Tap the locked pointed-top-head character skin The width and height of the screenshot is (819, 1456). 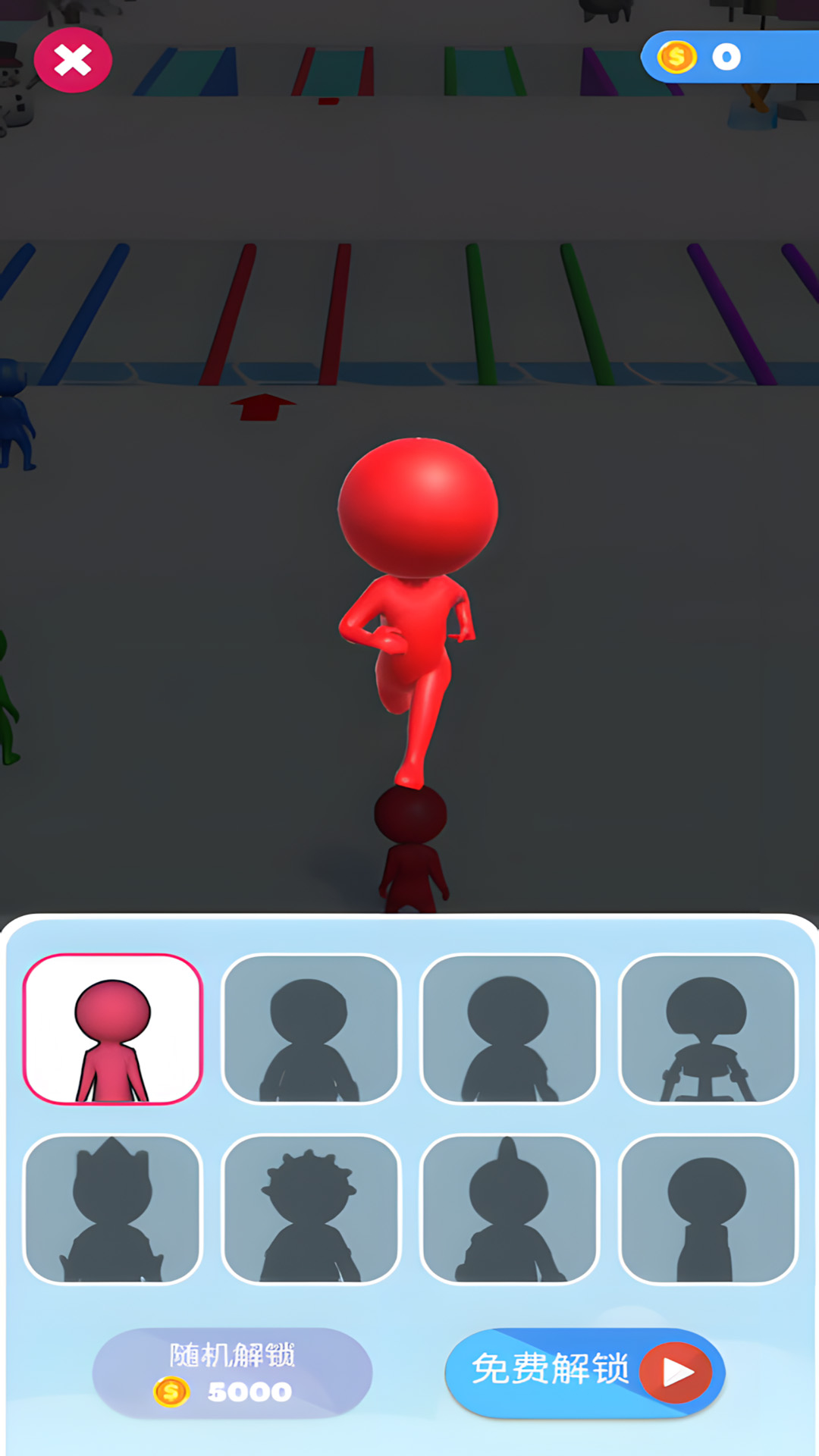click(509, 1209)
